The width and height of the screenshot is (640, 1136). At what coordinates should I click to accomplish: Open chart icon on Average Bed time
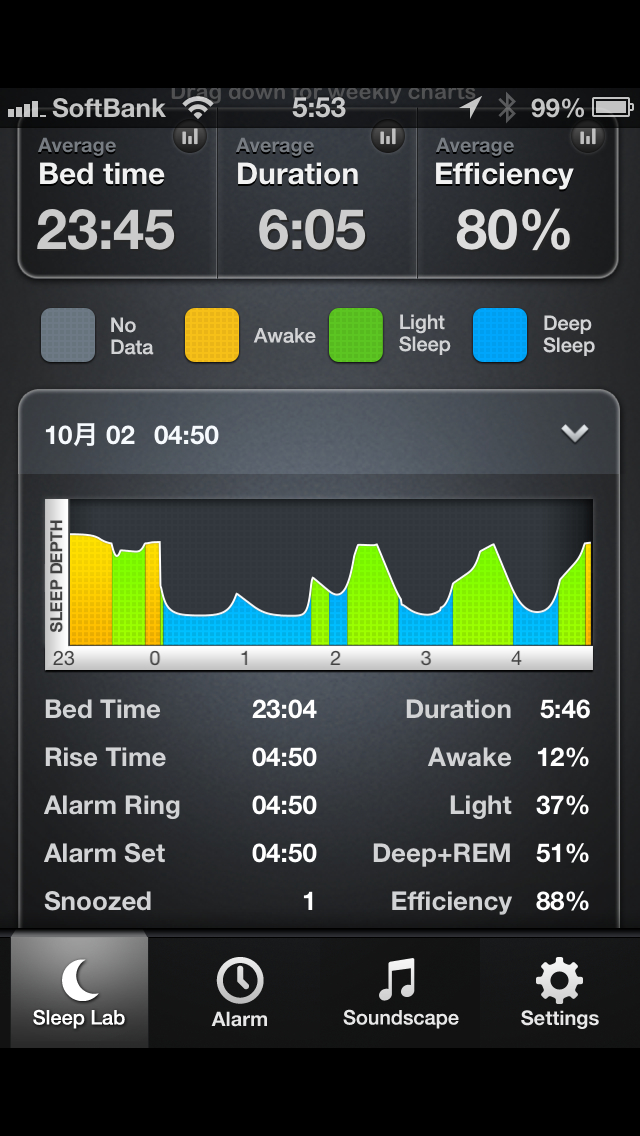point(189,136)
